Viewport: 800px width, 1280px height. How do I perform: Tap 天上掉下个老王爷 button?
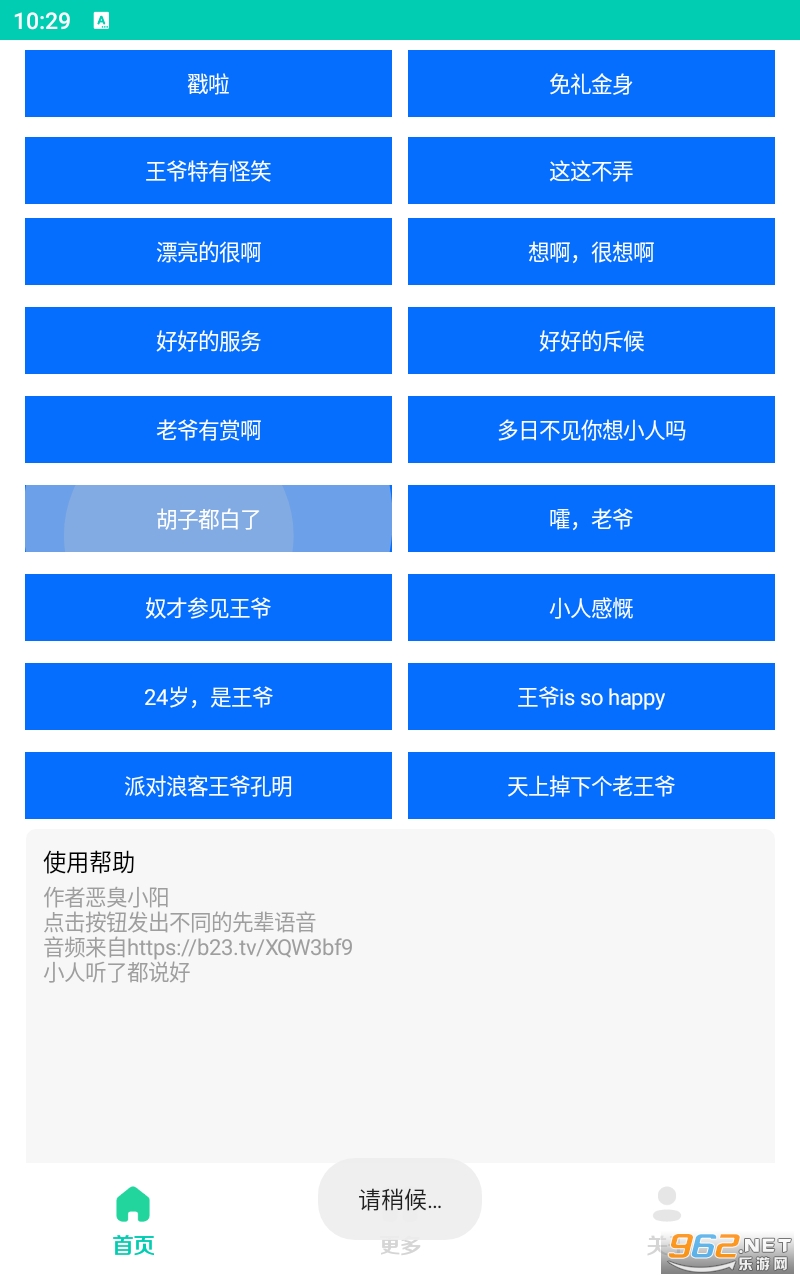591,786
